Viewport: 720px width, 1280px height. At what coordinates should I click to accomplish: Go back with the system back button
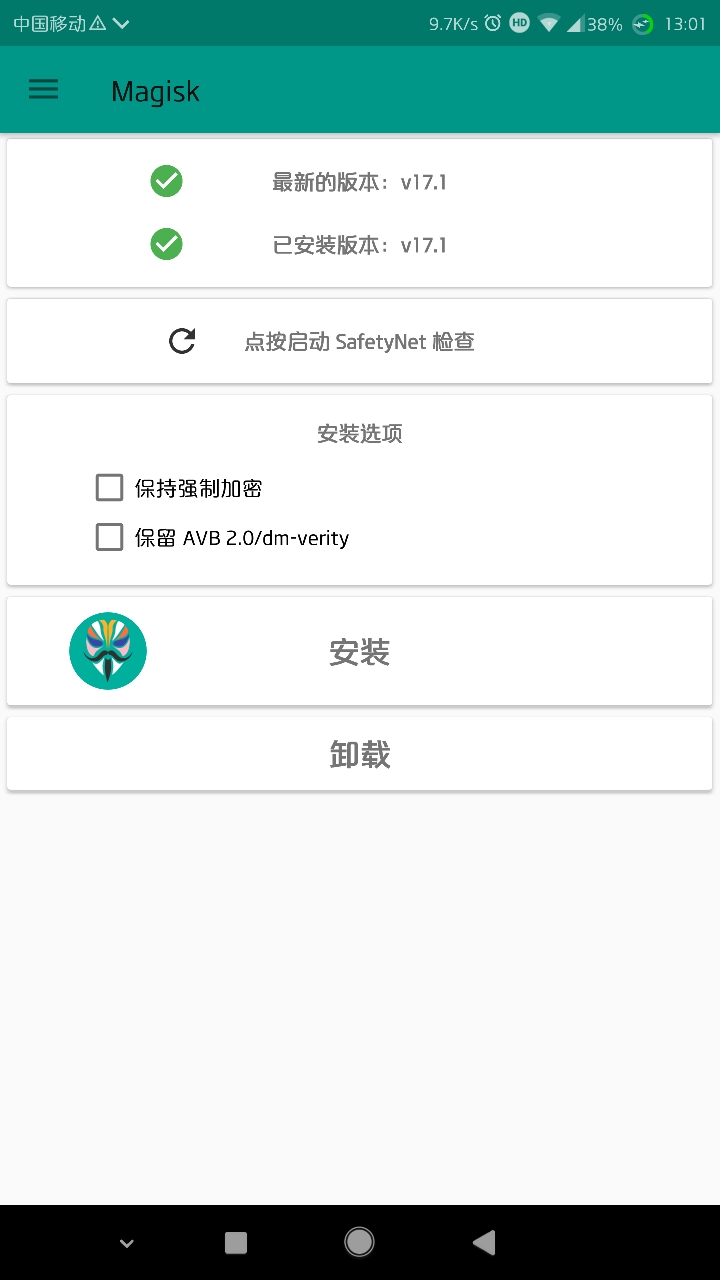pos(484,1242)
